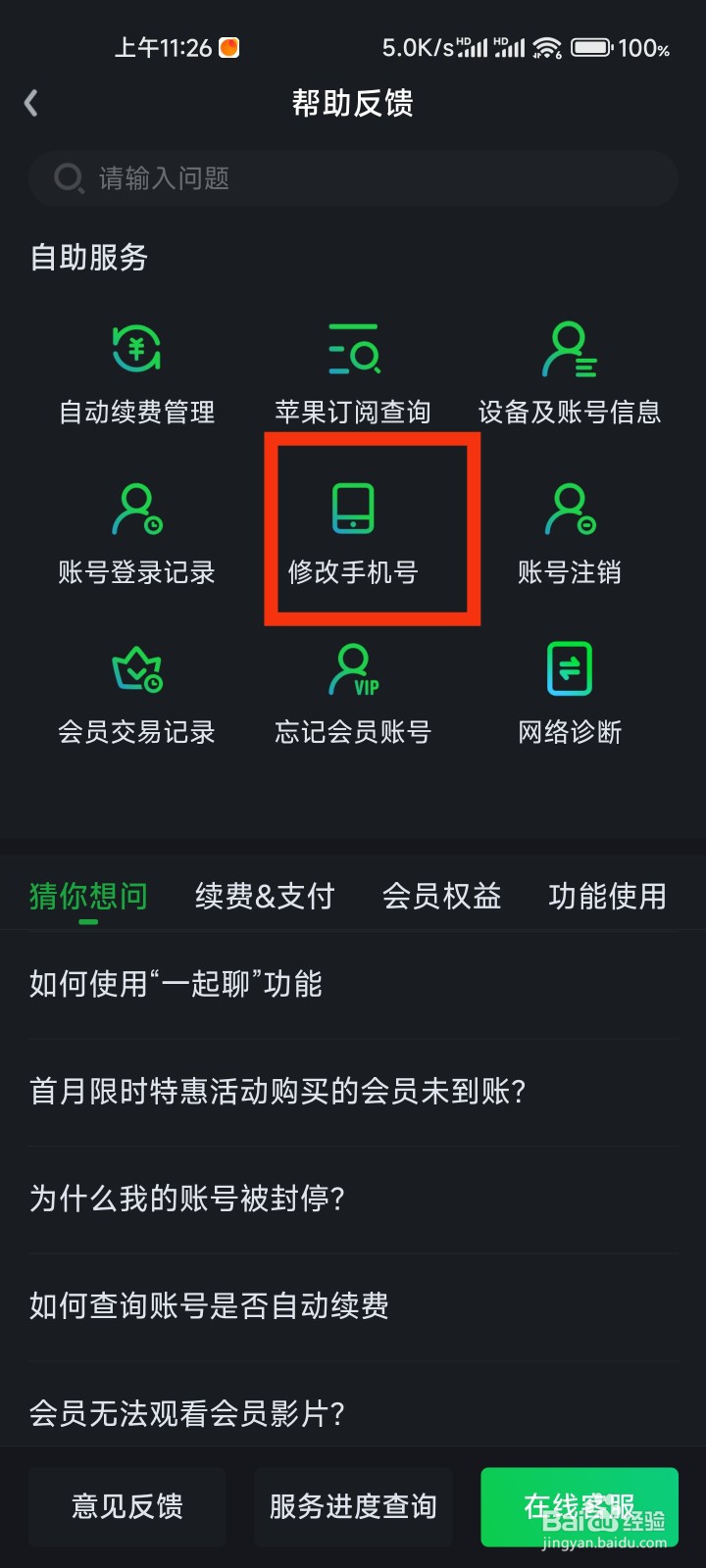Switch to the 续费&支付 tab
Image resolution: width=706 pixels, height=1568 pixels.
tap(266, 895)
